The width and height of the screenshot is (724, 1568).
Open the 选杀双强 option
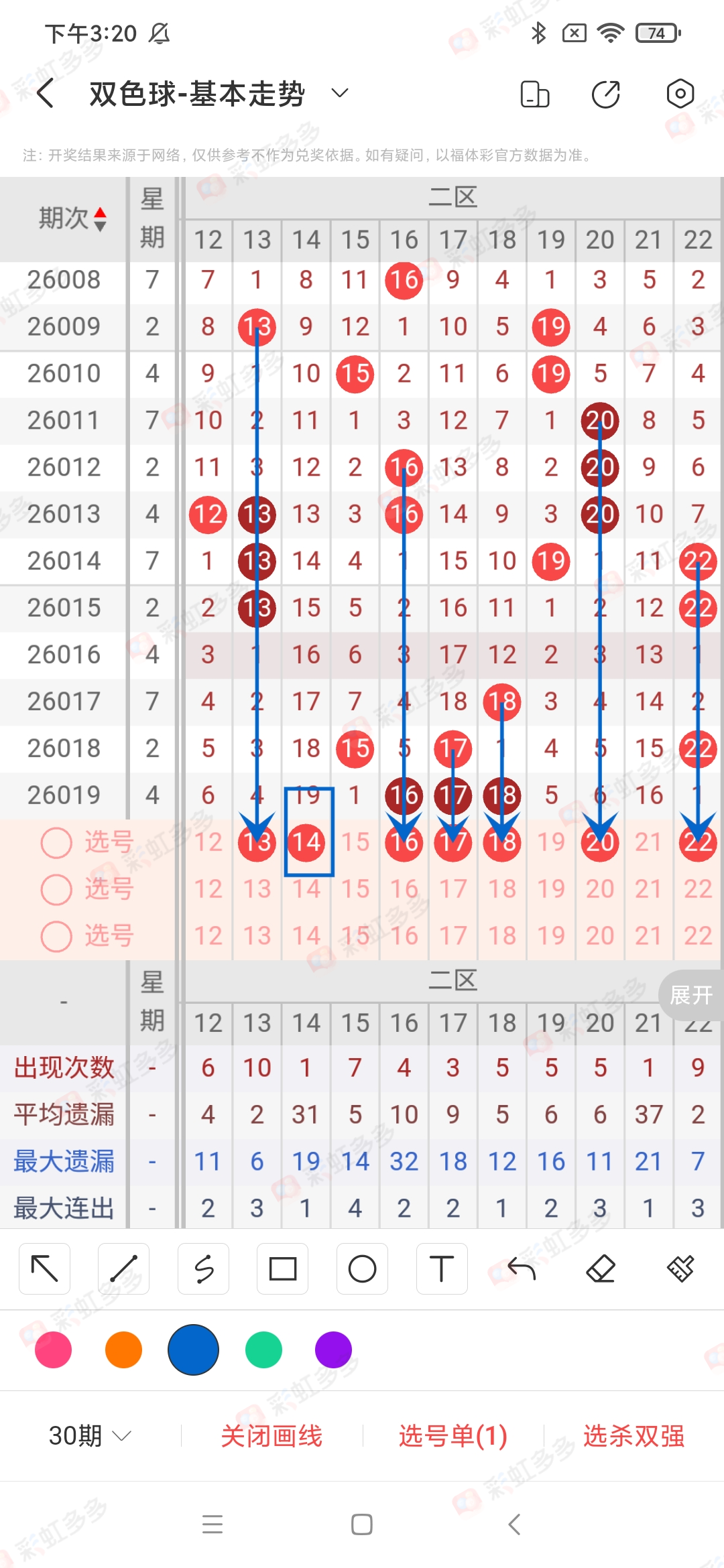click(x=636, y=1437)
